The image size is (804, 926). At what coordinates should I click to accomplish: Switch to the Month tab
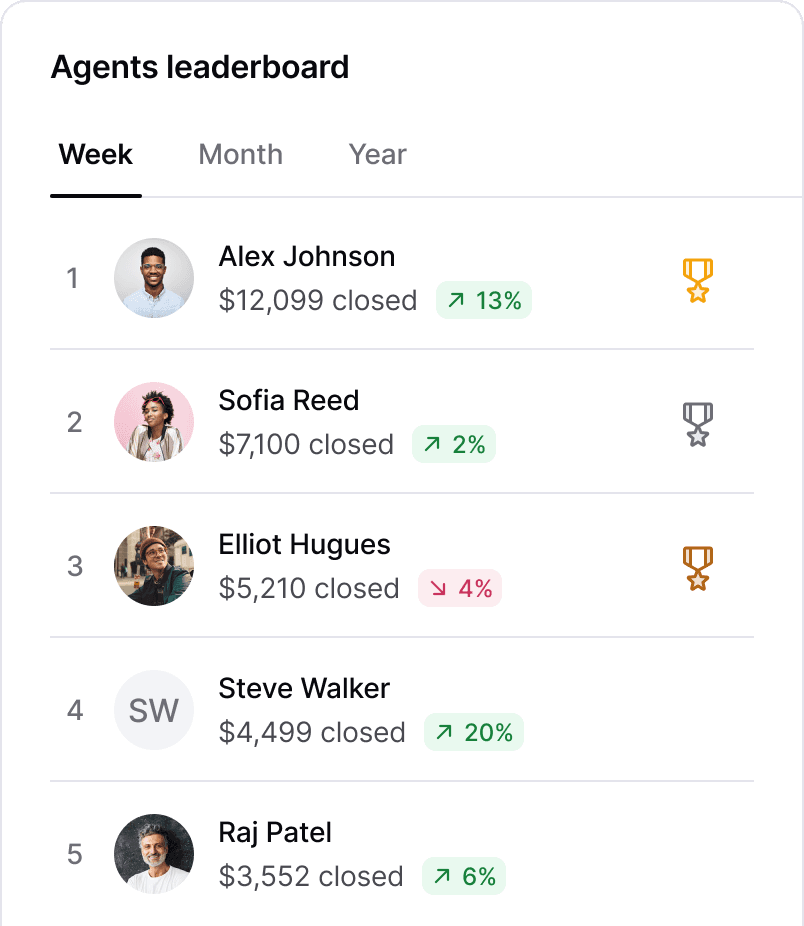240,154
